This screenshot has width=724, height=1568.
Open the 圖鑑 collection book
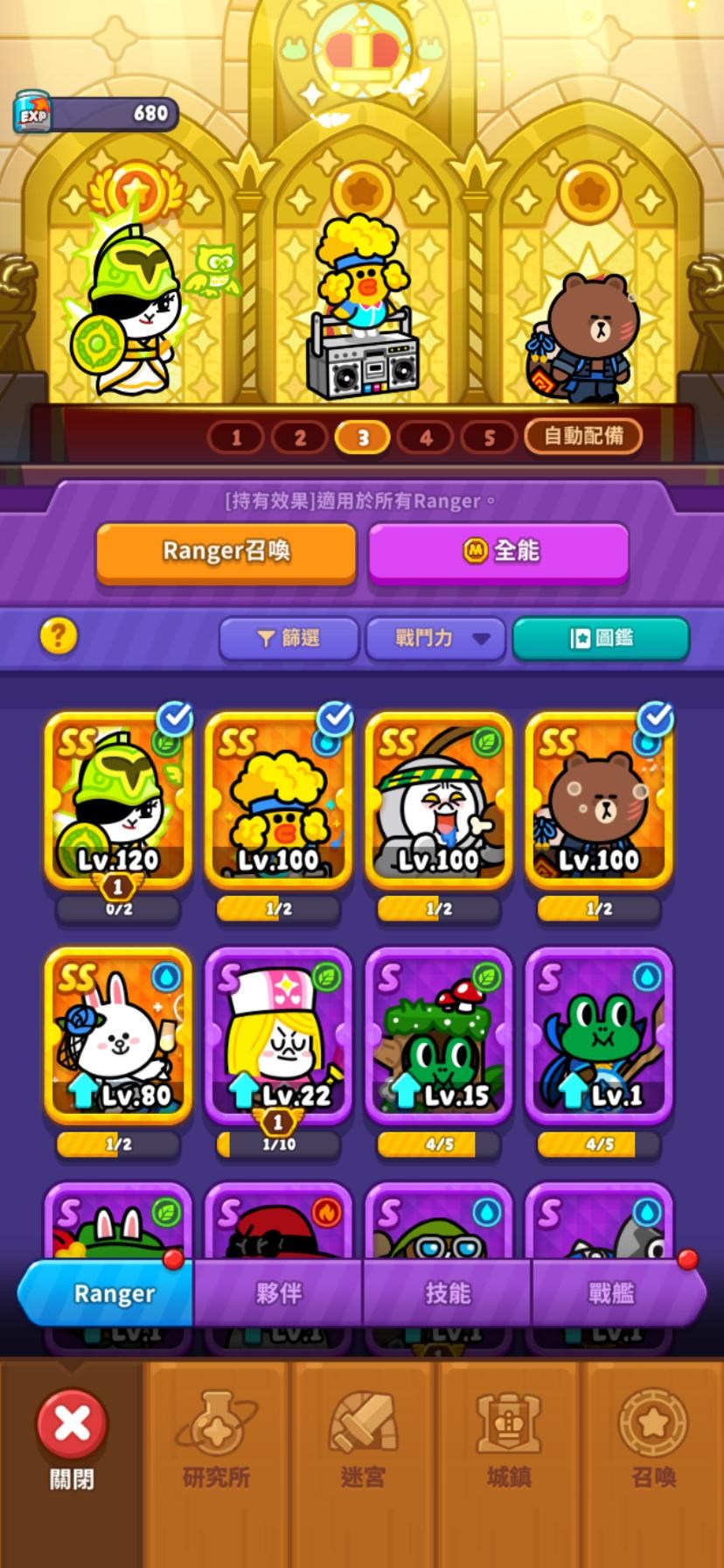pyautogui.click(x=601, y=638)
